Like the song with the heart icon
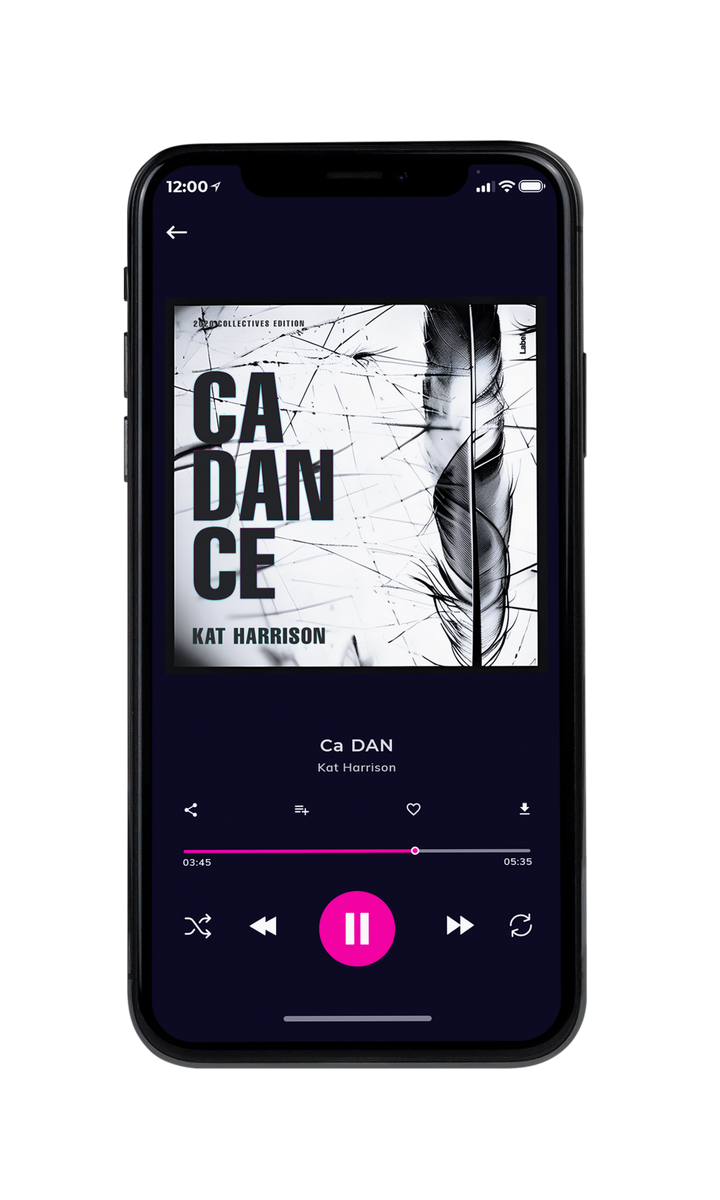This screenshot has width=720, height=1200. tap(413, 810)
